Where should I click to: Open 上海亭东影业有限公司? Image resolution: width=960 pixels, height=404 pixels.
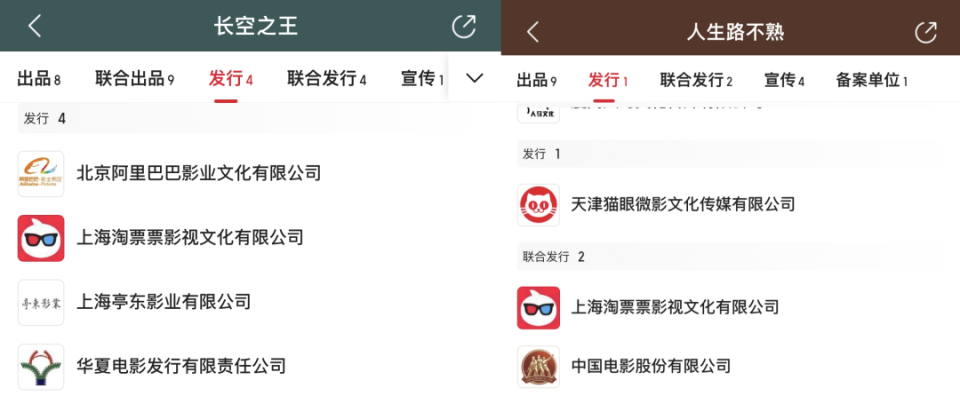pyautogui.click(x=163, y=302)
